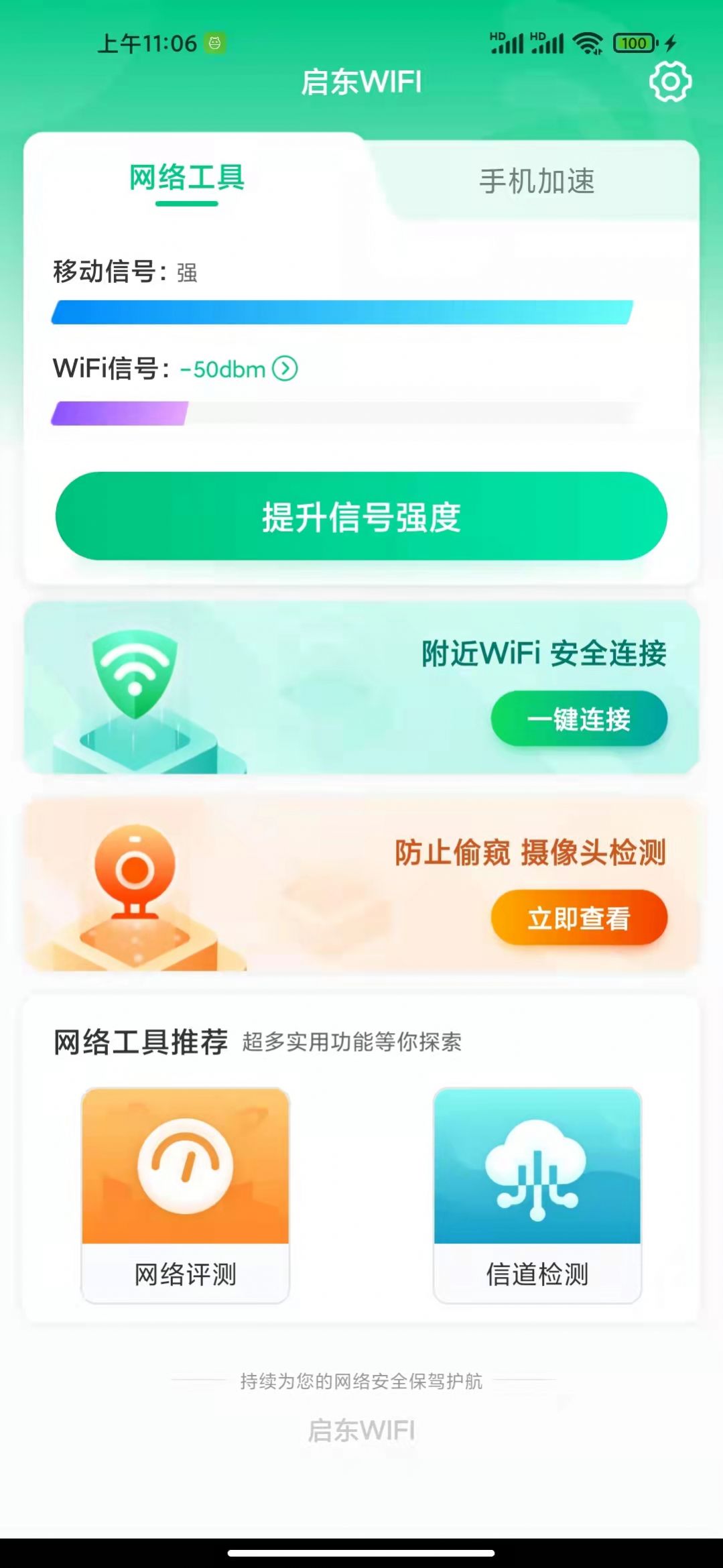723x1568 pixels.
Task: Tap 一键连接 to connect nearby WiFi
Action: (x=580, y=718)
